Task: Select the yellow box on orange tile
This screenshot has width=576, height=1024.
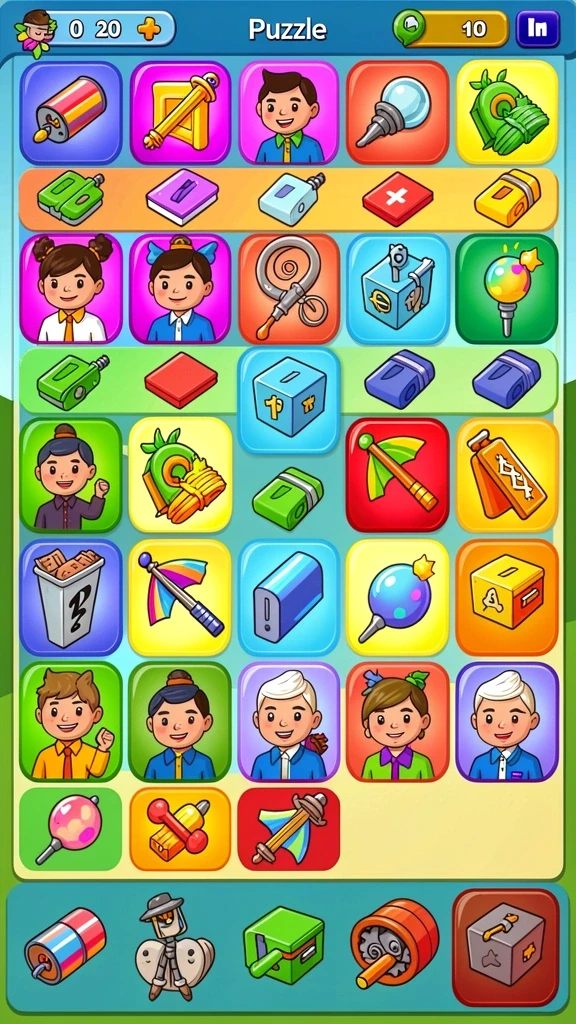Action: point(507,597)
